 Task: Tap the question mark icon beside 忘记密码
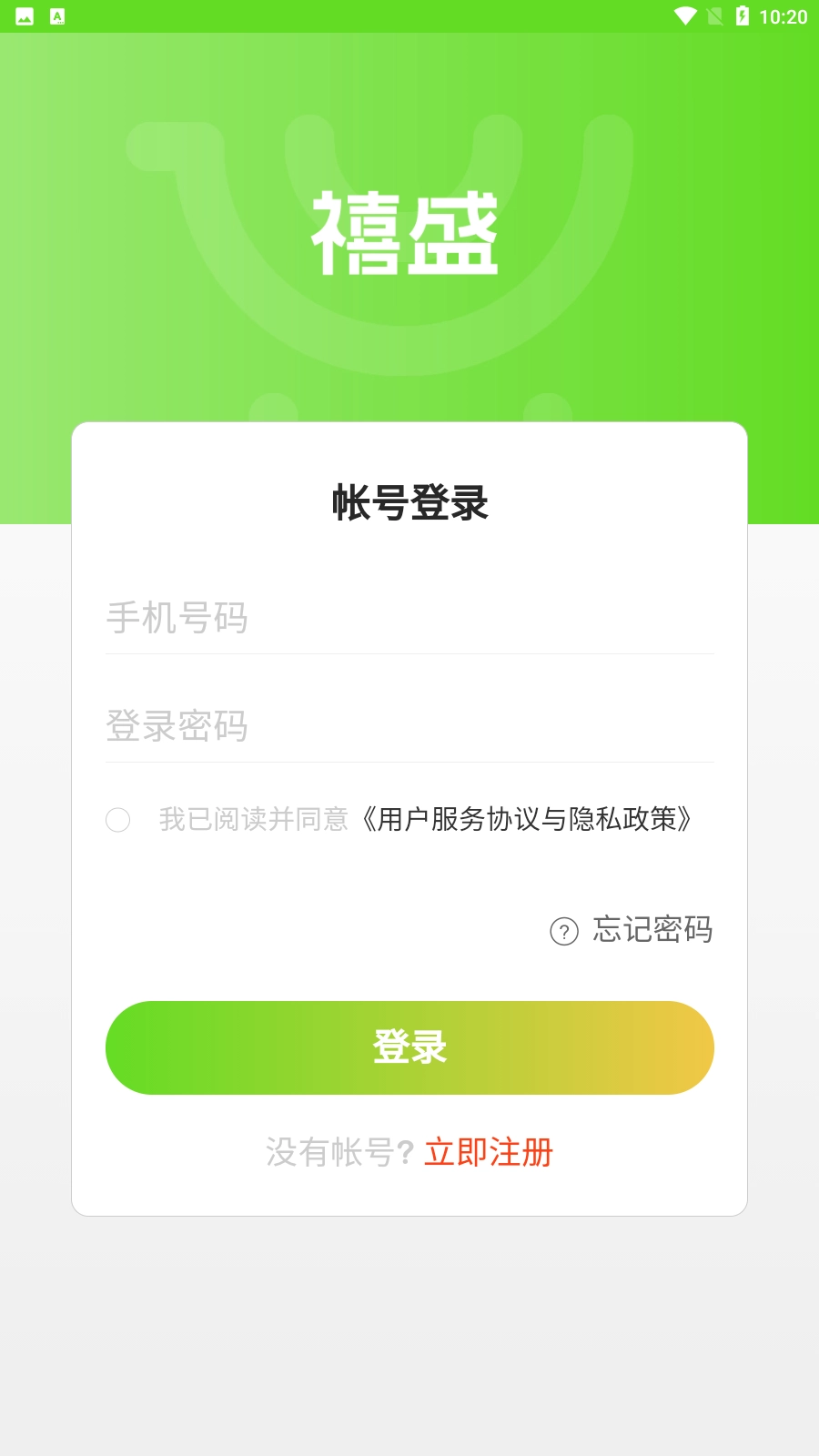pos(565,931)
